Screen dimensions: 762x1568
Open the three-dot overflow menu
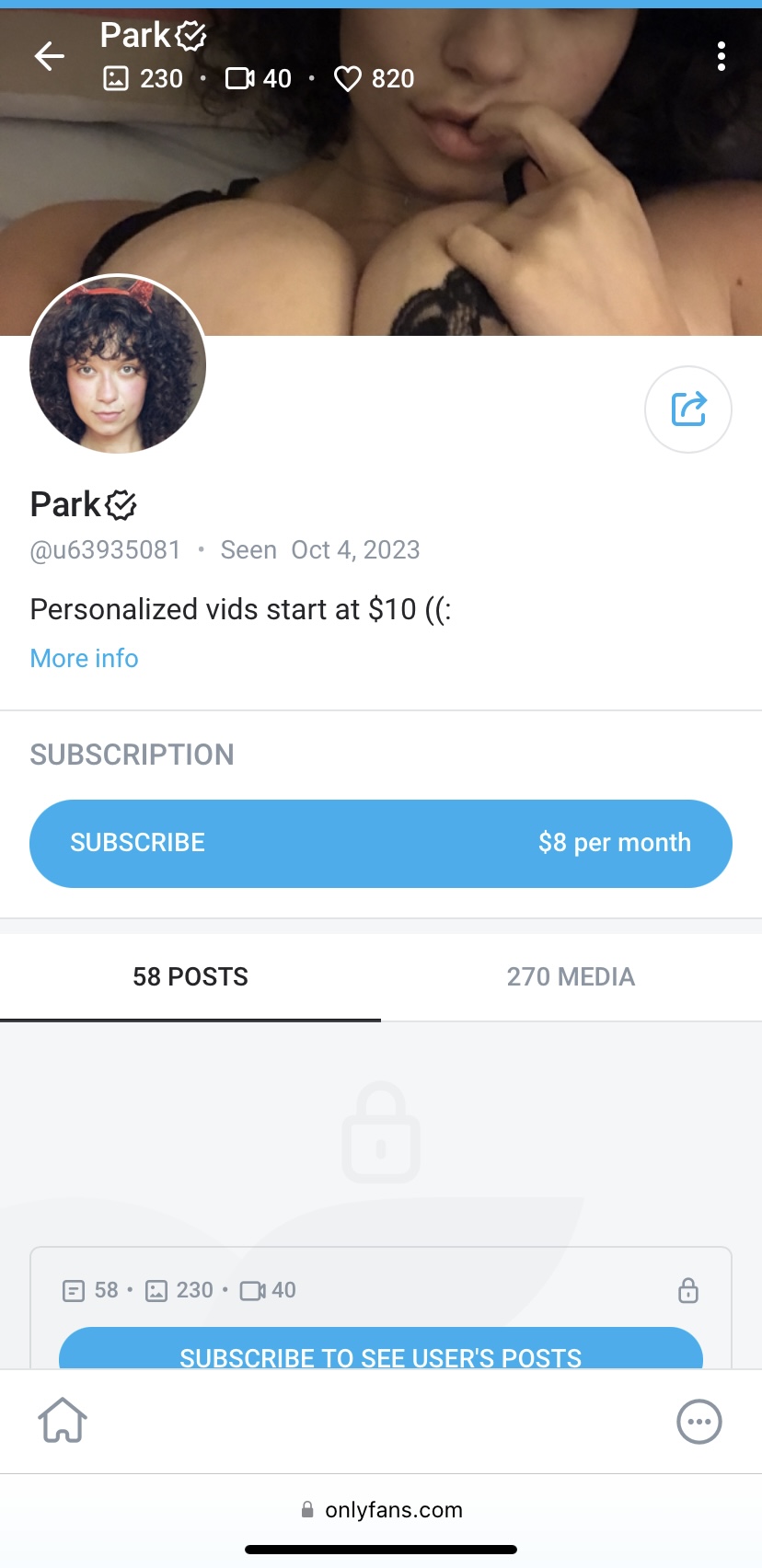pos(722,57)
